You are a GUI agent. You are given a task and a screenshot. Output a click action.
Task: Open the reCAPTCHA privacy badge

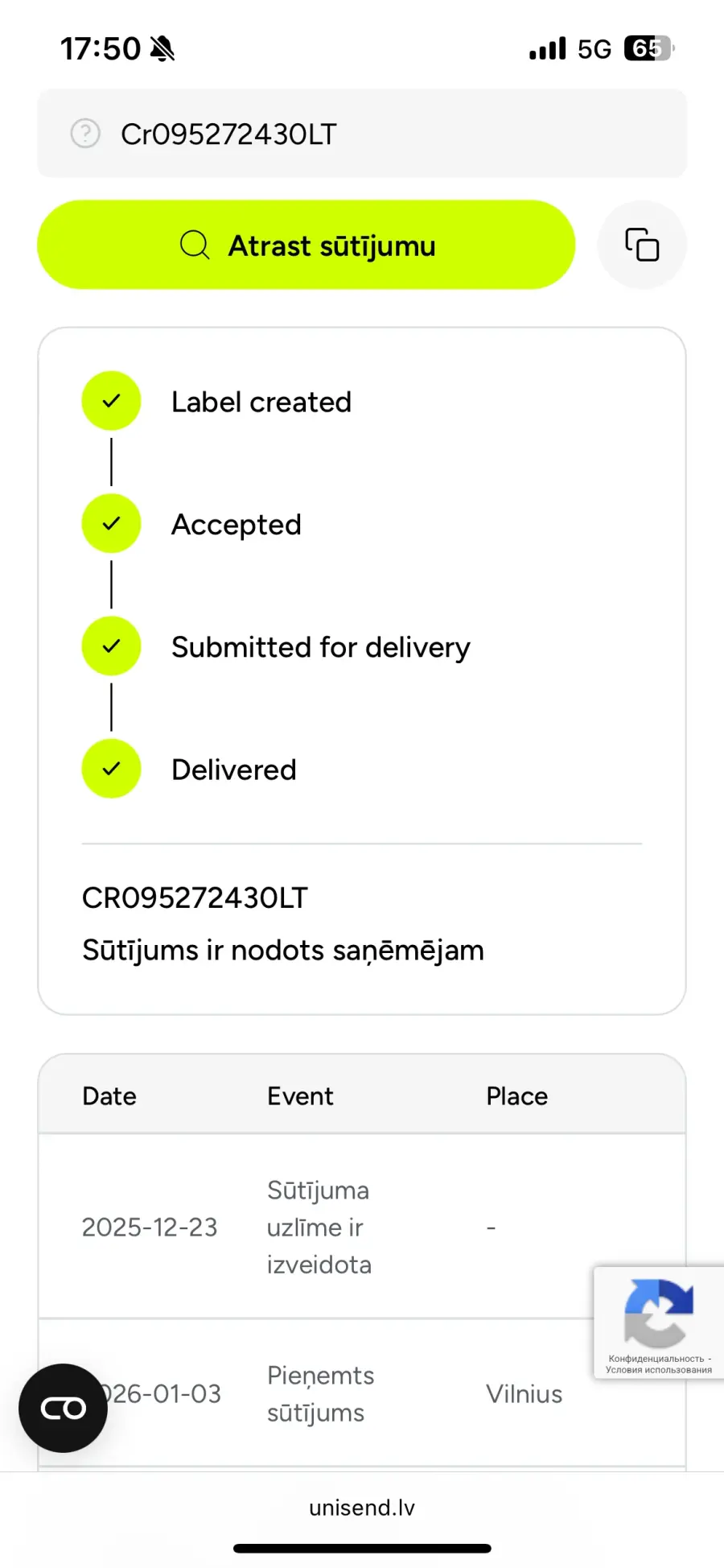point(658,1322)
